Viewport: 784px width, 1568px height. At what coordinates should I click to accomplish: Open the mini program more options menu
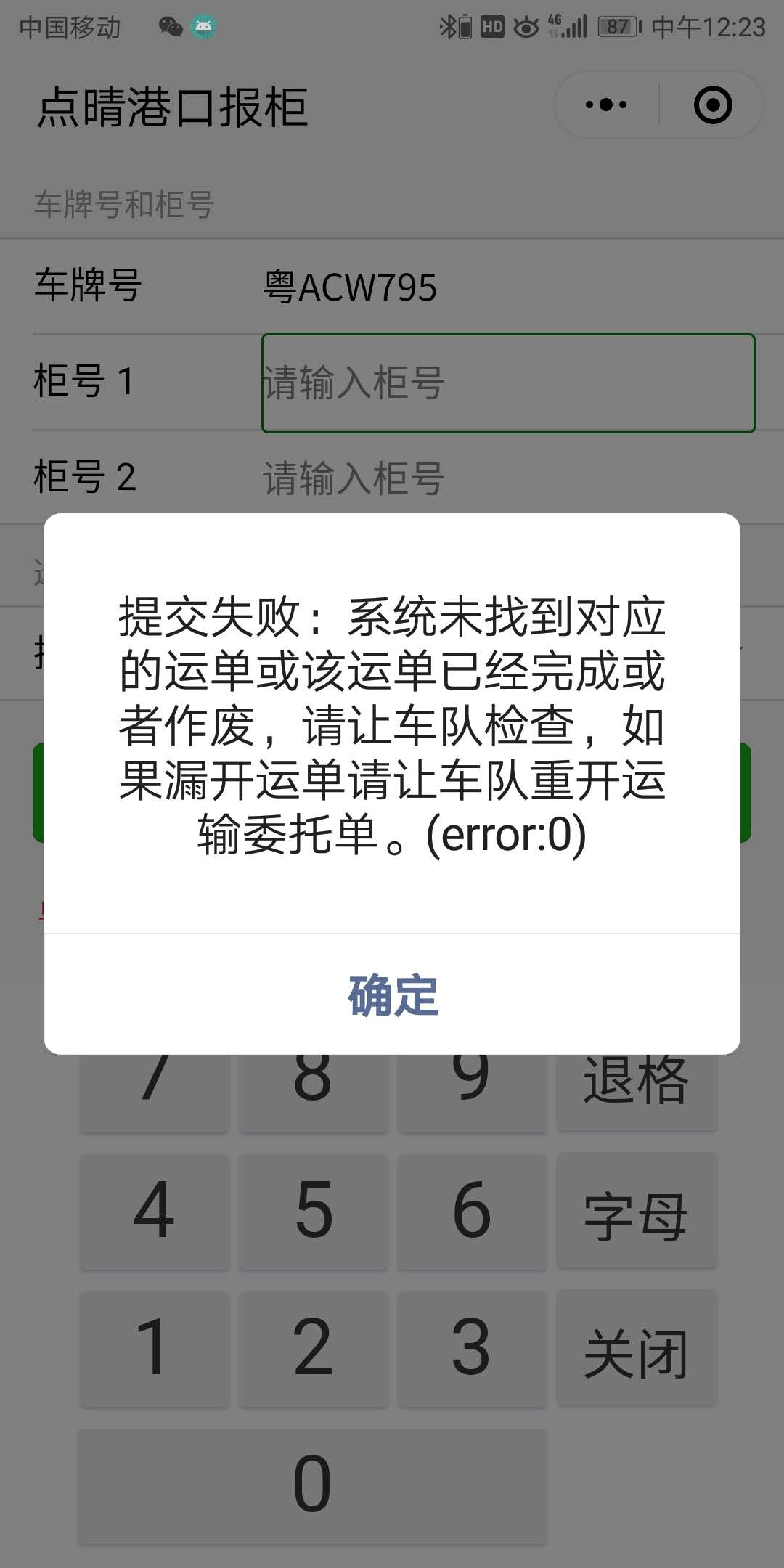tap(606, 105)
